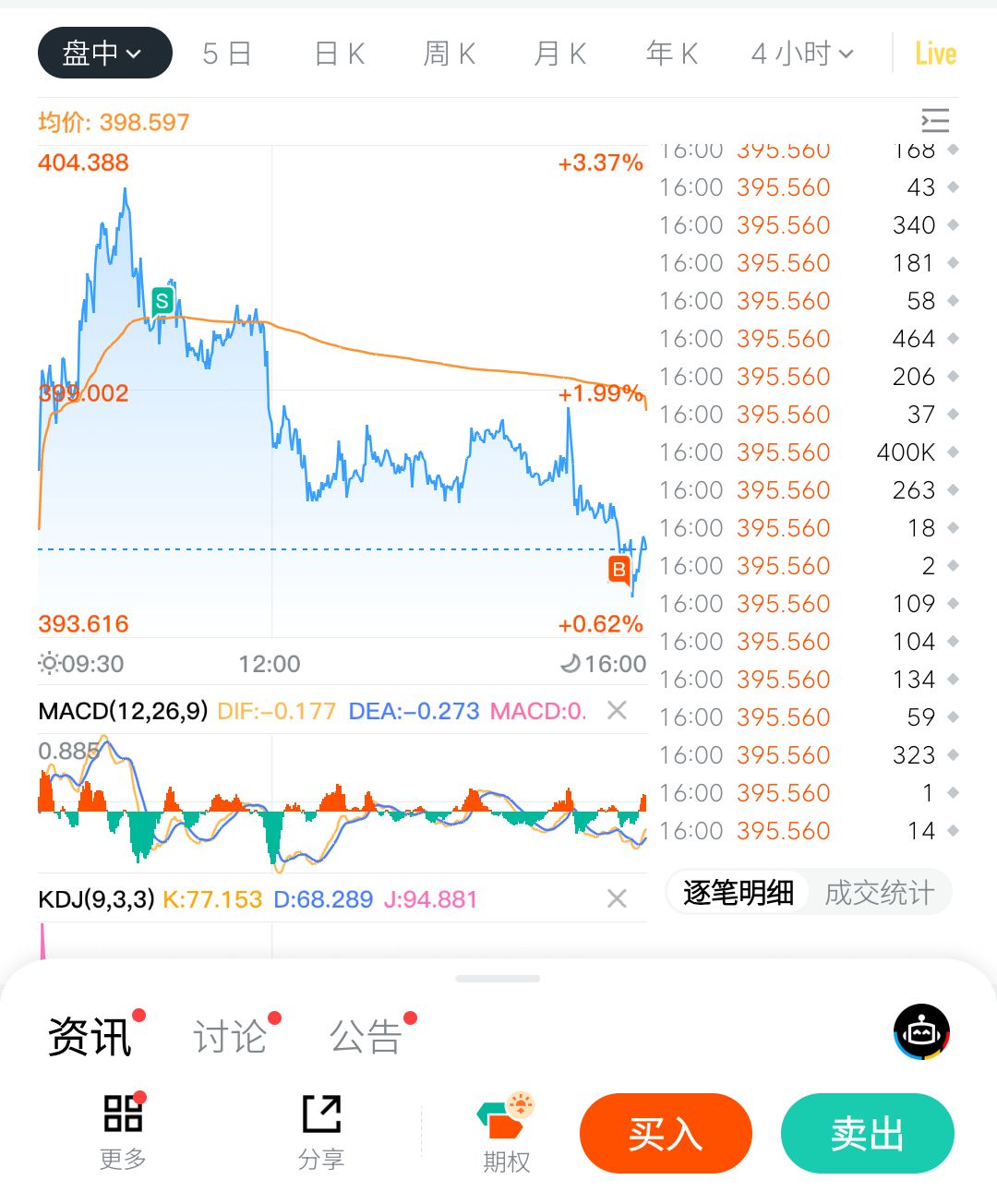Open the robot assistant icon

pyautogui.click(x=921, y=1031)
